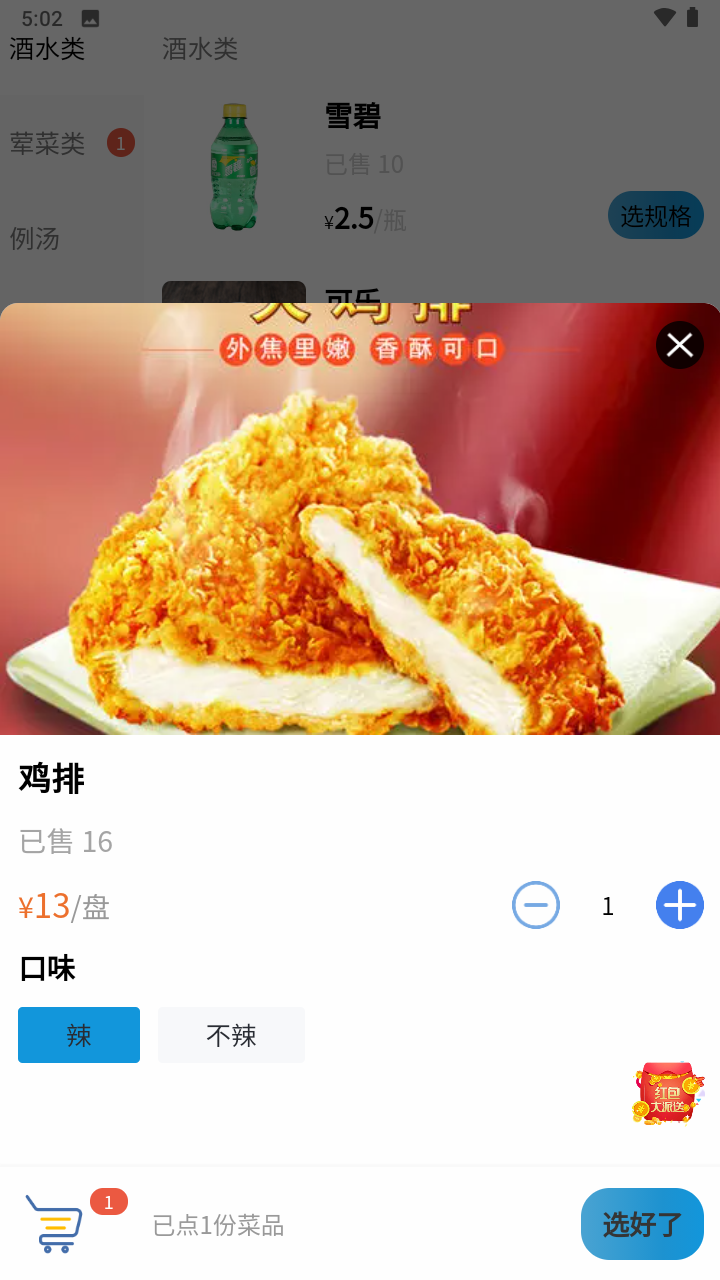The height and width of the screenshot is (1280, 720).
Task: Decrease quantity with the minus icon
Action: click(x=536, y=905)
